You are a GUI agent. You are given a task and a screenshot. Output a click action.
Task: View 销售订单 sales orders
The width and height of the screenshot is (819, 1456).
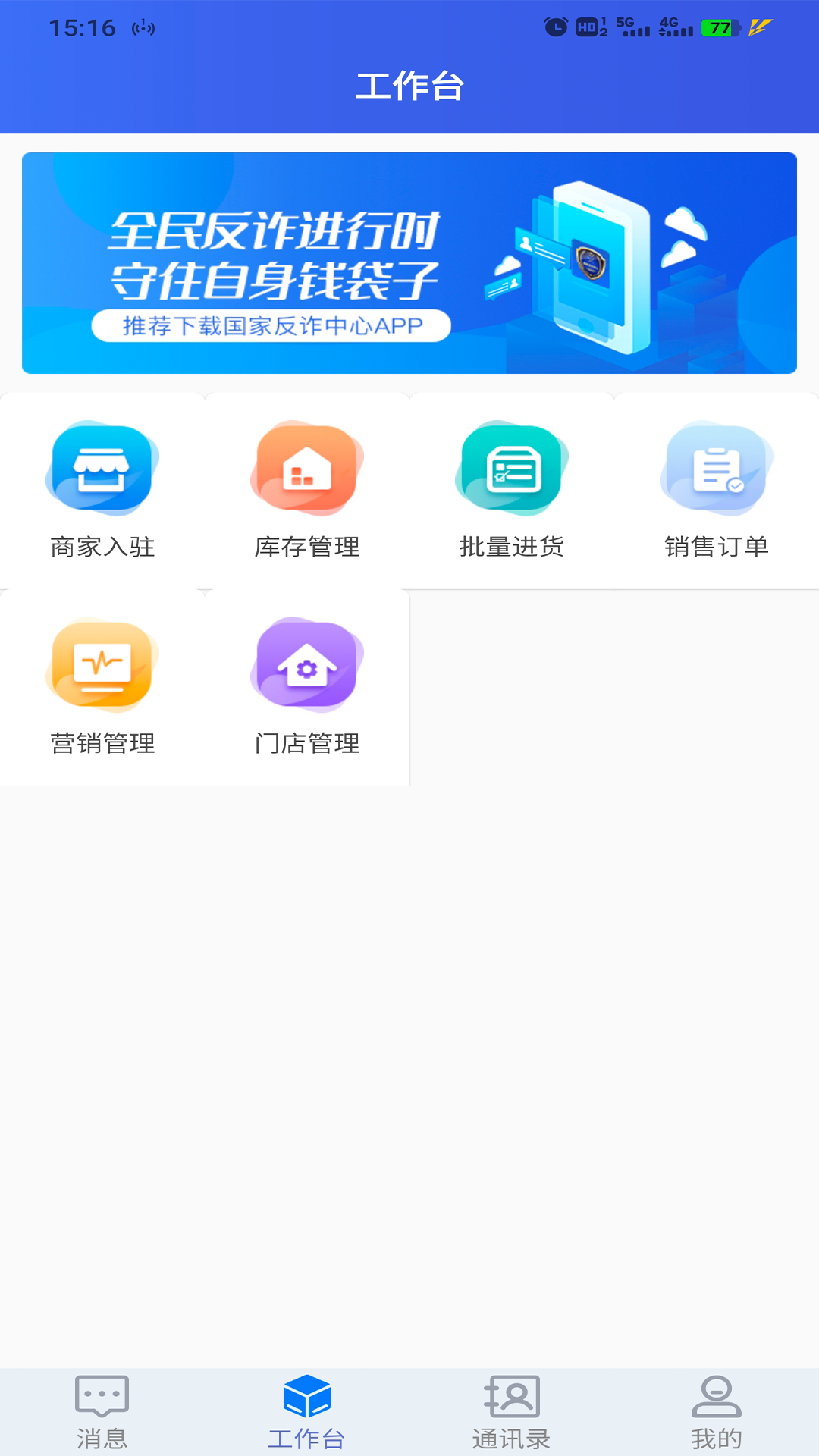click(717, 491)
